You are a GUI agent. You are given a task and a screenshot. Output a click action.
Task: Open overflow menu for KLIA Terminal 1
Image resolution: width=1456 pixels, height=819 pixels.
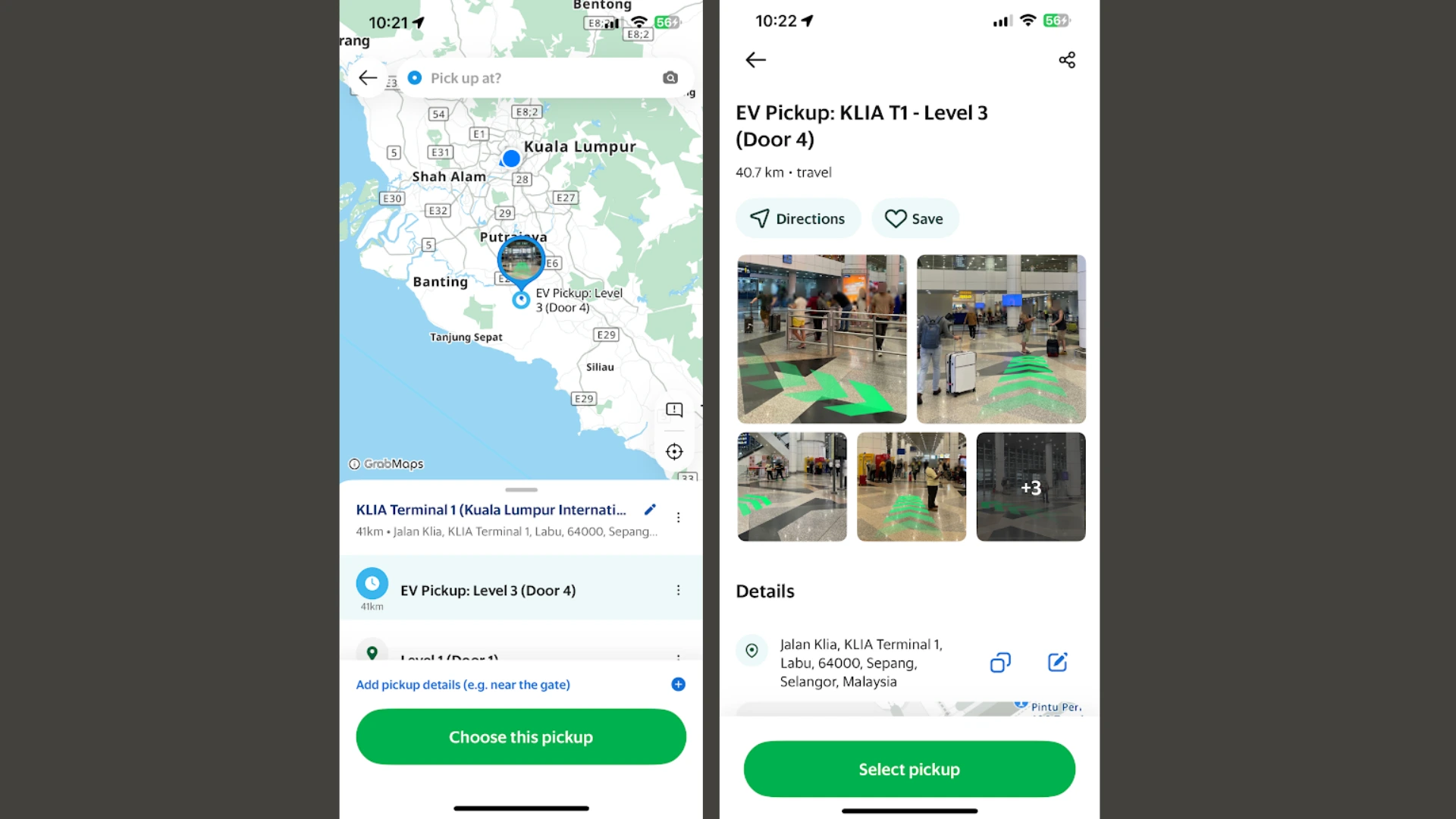(678, 517)
